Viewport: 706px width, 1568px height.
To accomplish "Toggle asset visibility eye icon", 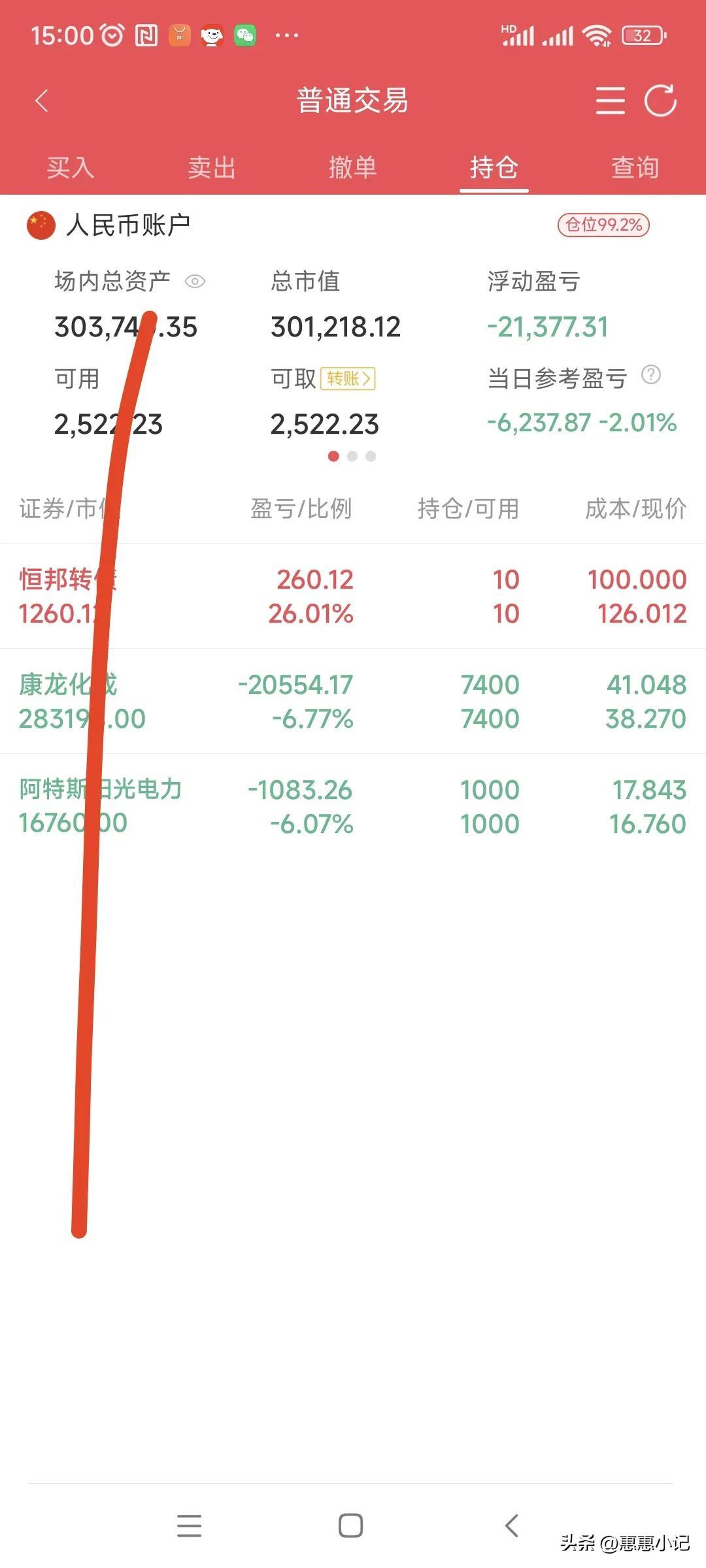I will pyautogui.click(x=195, y=282).
